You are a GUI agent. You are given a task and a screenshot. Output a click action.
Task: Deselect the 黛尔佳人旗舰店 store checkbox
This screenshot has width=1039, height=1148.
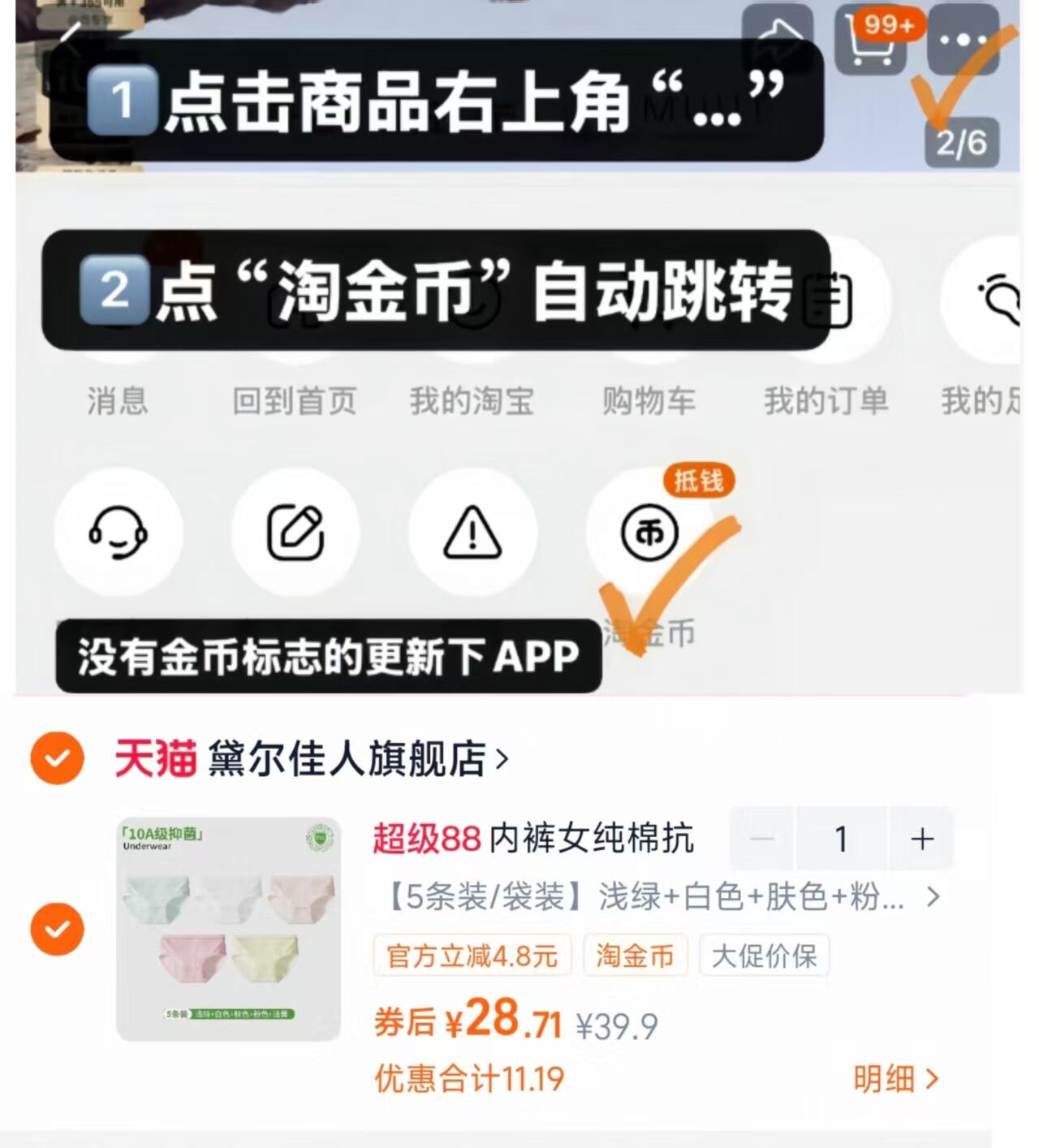click(x=55, y=759)
